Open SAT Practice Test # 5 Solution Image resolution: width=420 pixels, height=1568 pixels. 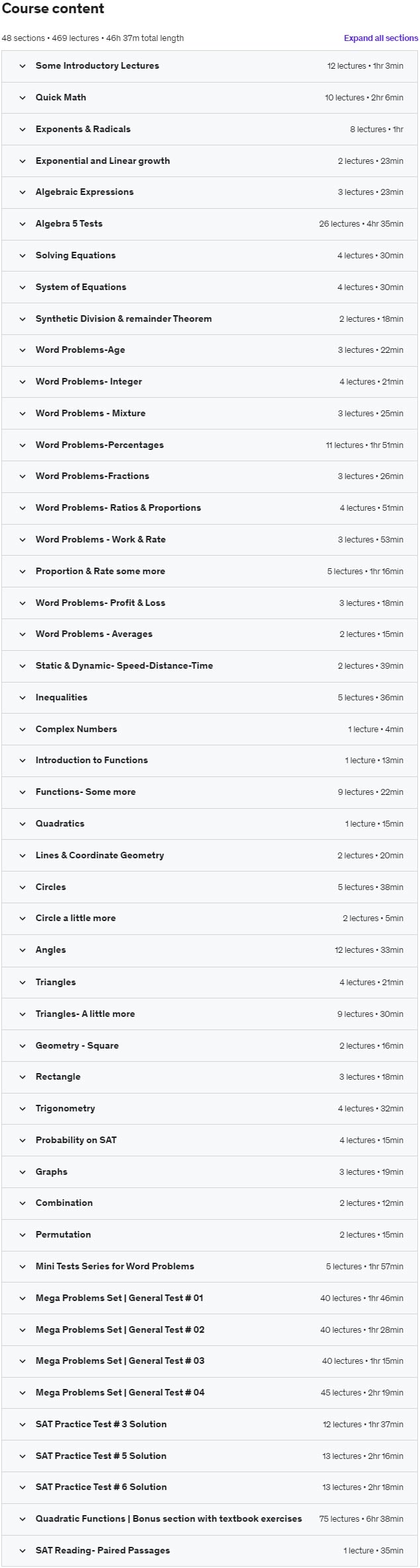pyautogui.click(x=101, y=1456)
